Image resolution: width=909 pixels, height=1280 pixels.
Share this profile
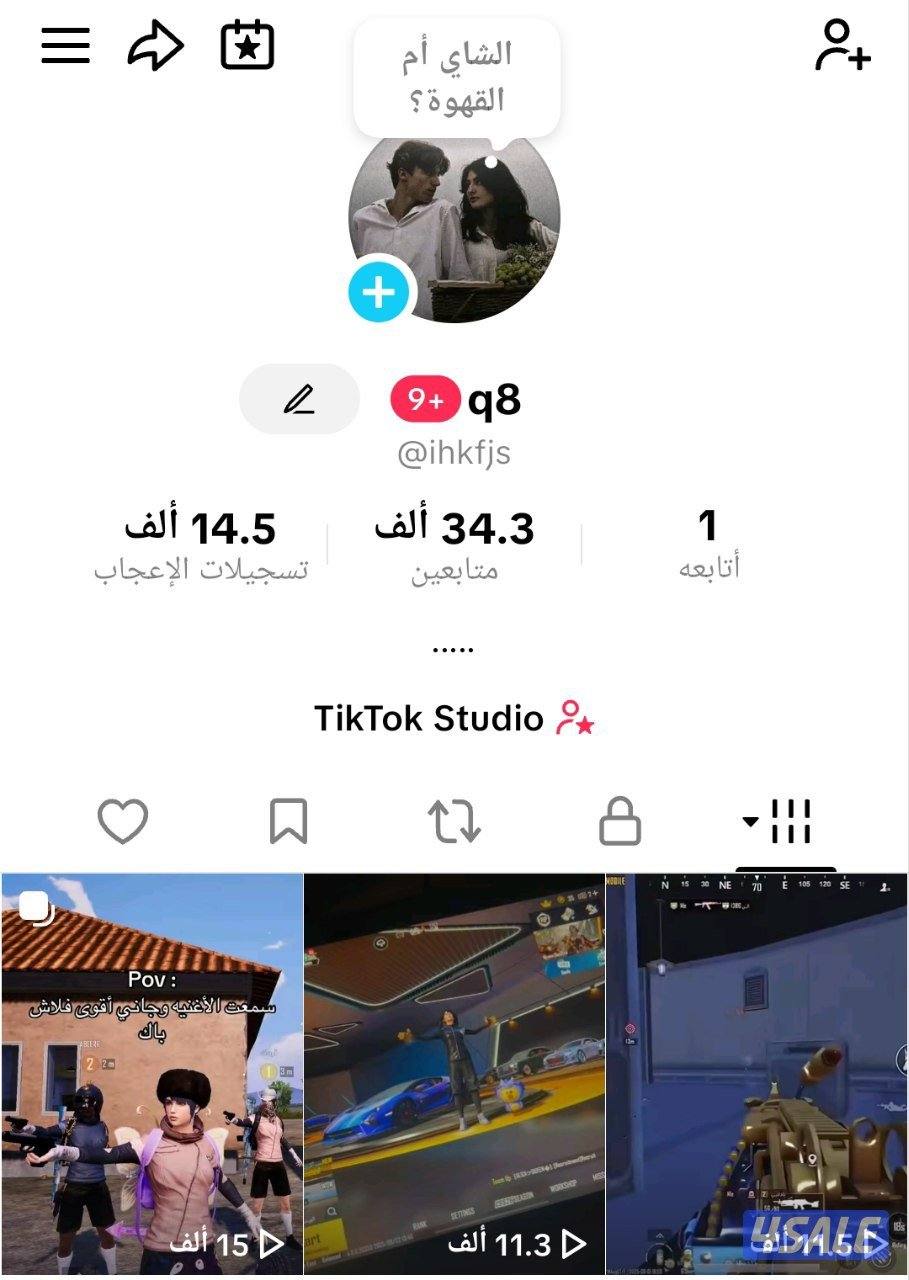click(x=156, y=46)
